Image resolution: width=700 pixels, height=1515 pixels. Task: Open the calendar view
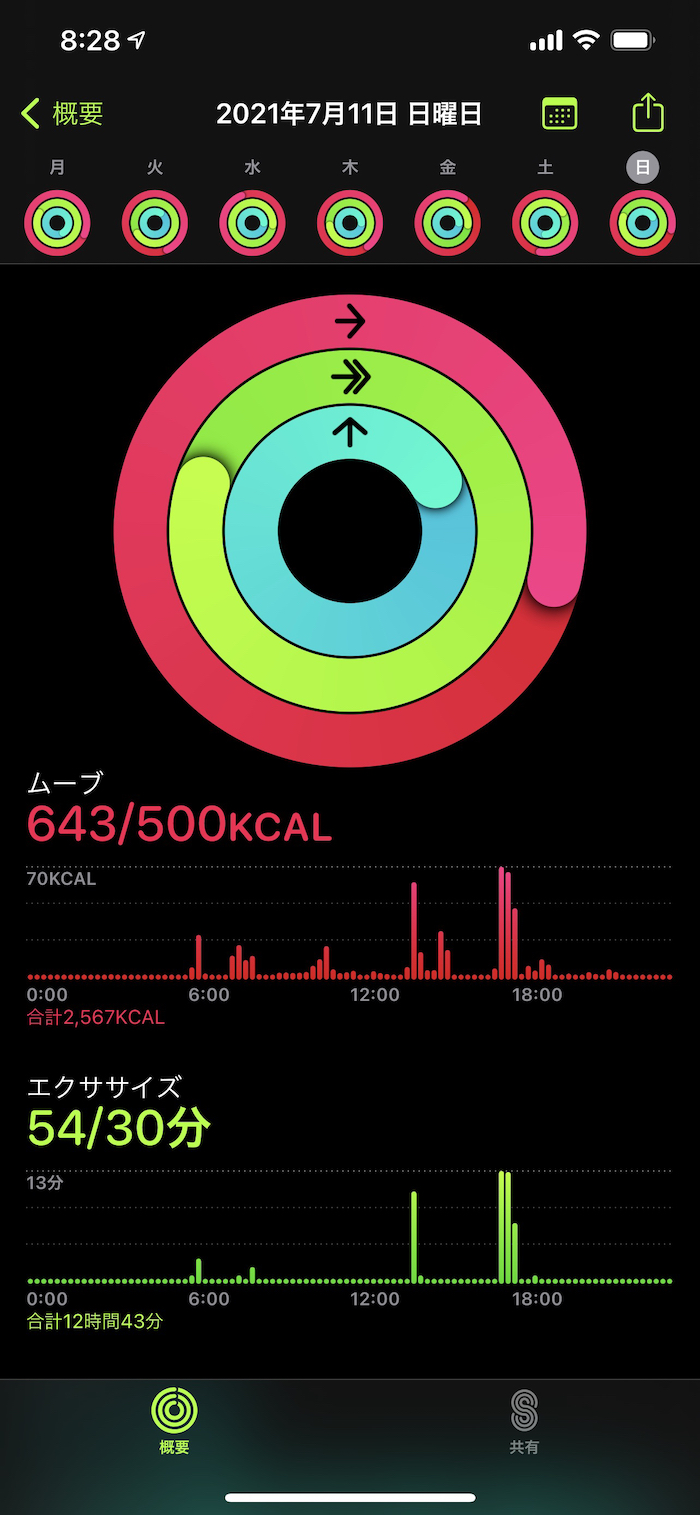click(560, 114)
